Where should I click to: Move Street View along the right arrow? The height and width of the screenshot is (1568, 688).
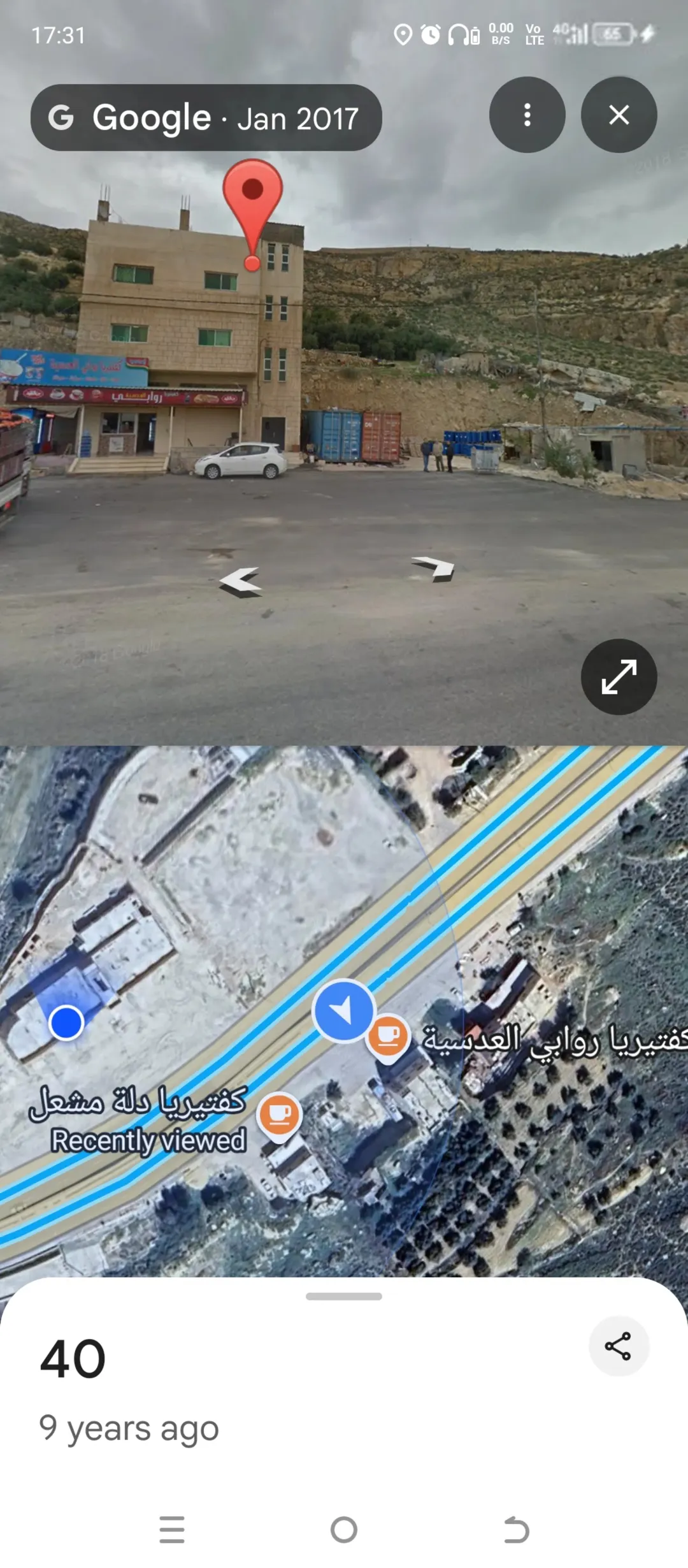tap(434, 567)
